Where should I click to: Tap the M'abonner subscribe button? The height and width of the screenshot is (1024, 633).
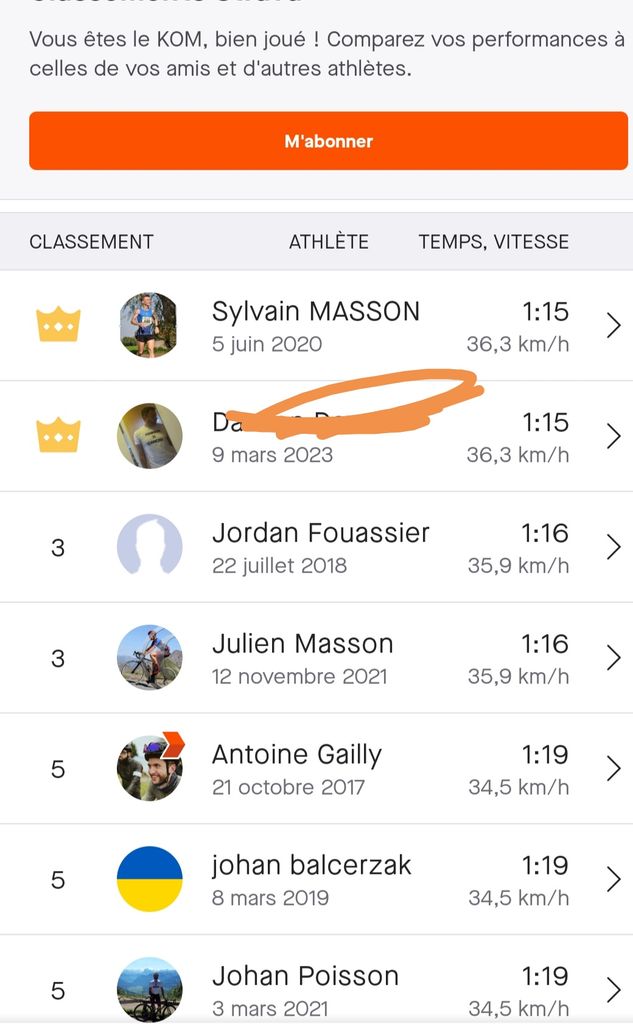pyautogui.click(x=328, y=141)
